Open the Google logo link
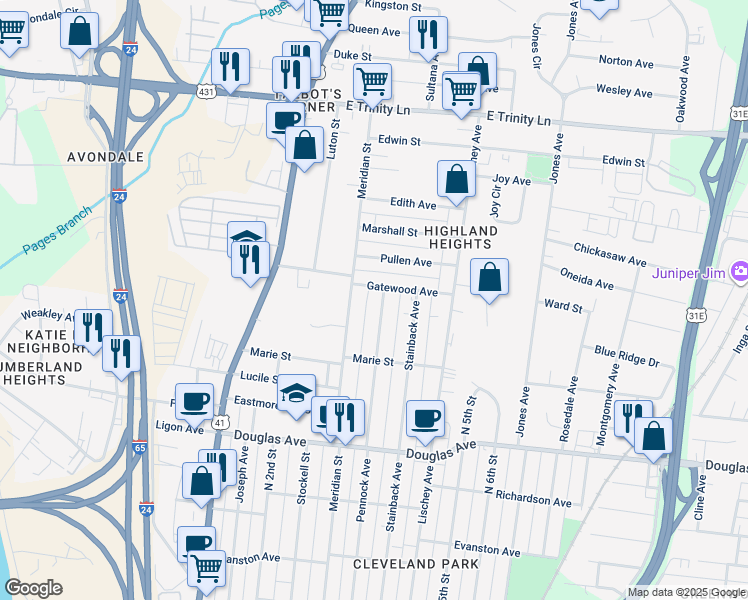748x600 pixels. pyautogui.click(x=33, y=588)
